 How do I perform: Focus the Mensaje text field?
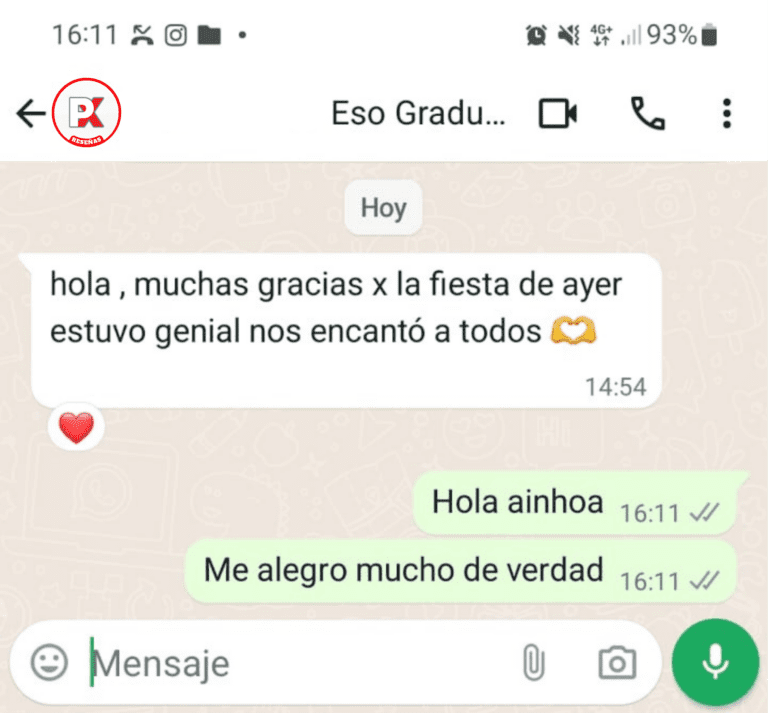[290, 662]
